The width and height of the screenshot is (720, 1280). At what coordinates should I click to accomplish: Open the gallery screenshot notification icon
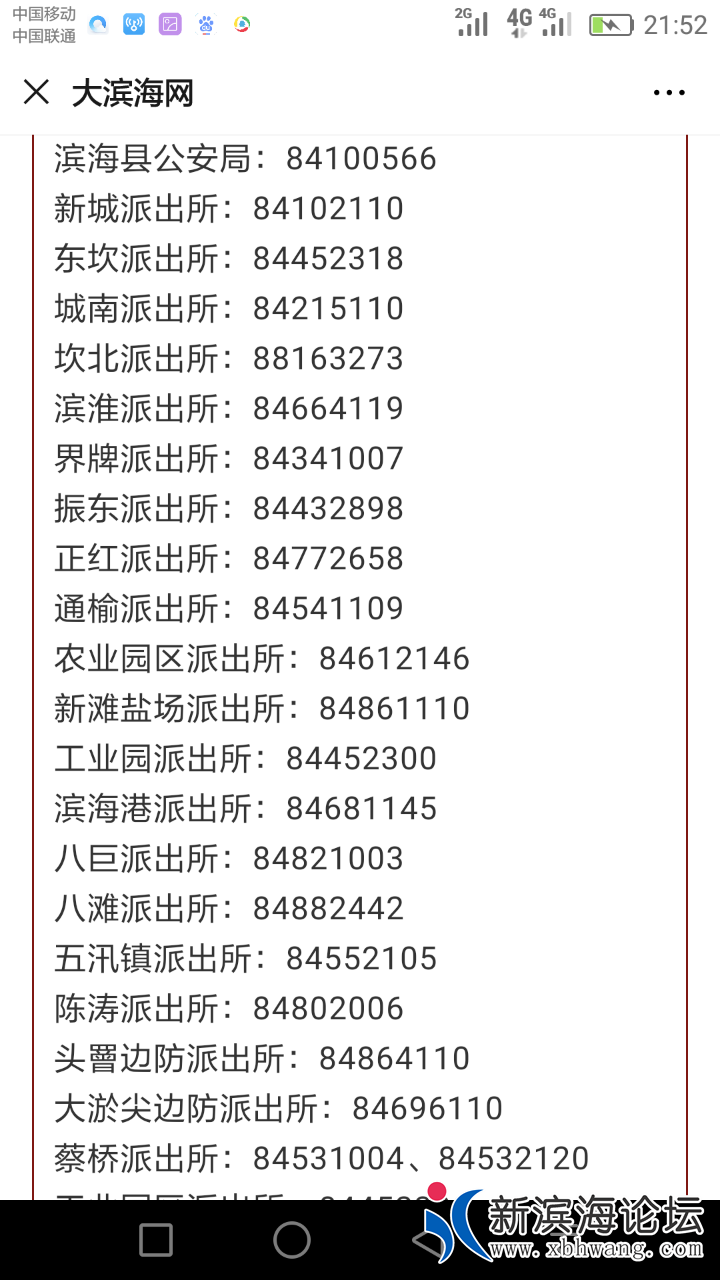click(170, 25)
